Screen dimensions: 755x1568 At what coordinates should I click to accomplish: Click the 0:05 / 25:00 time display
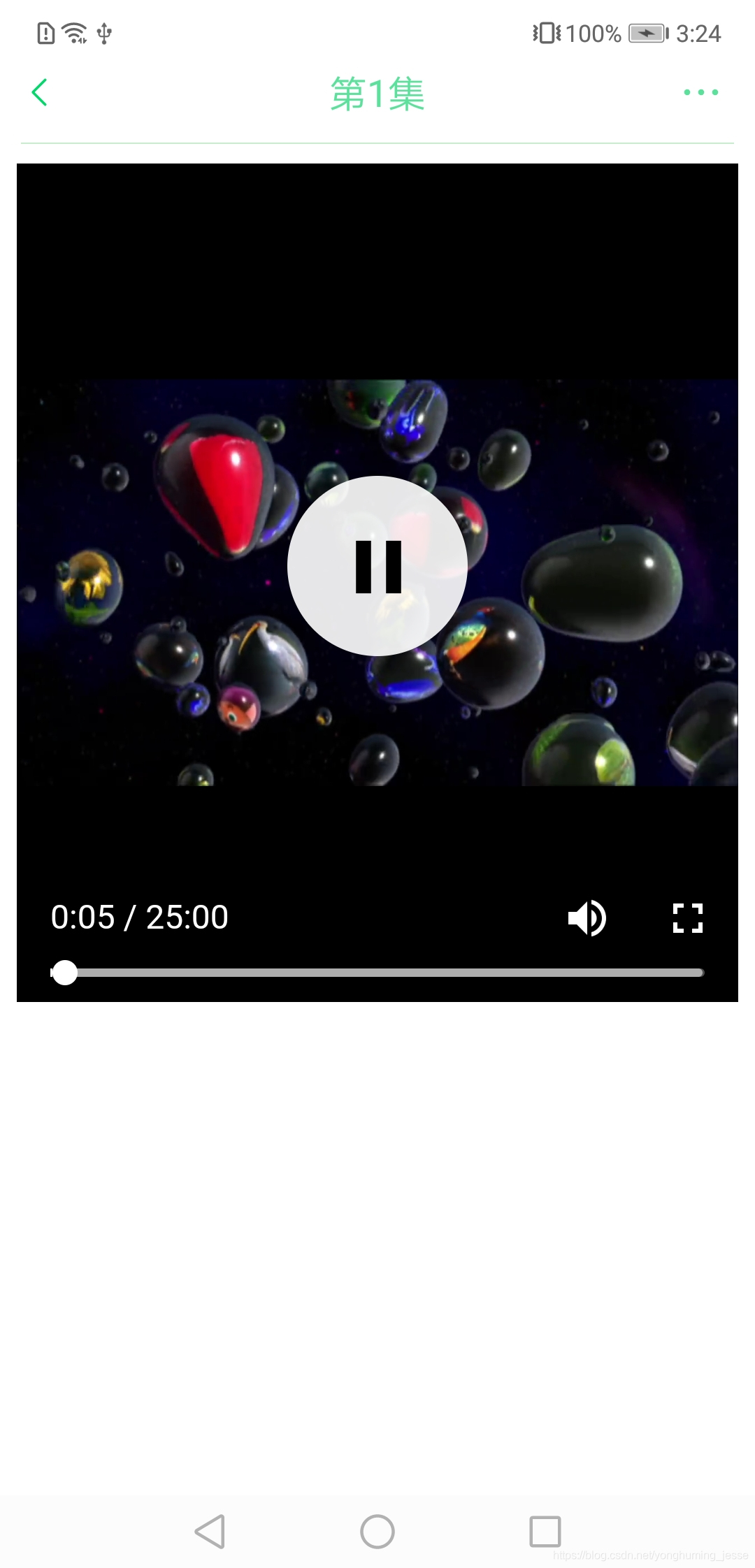click(138, 916)
